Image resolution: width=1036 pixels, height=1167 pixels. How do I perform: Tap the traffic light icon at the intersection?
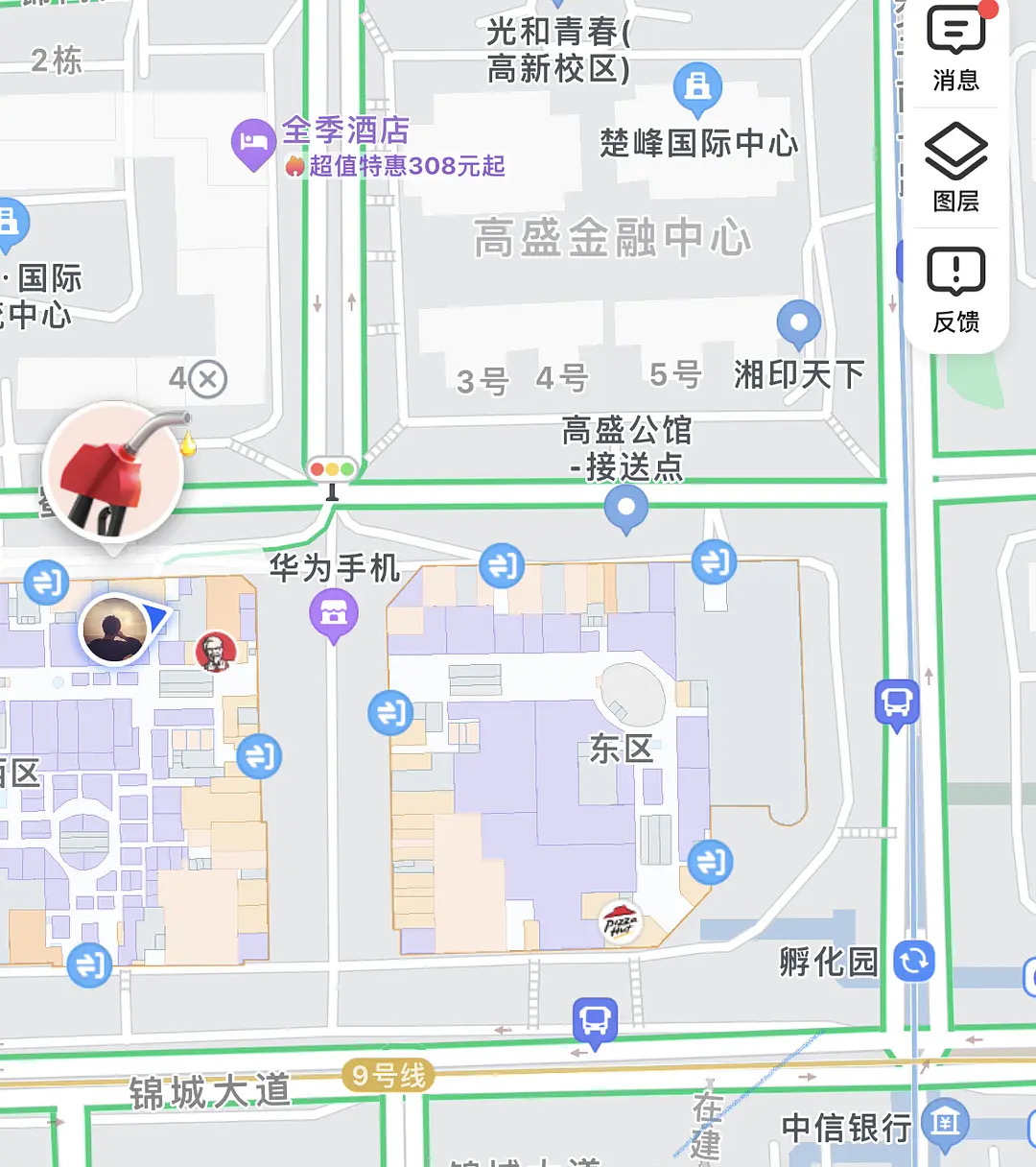[x=333, y=470]
